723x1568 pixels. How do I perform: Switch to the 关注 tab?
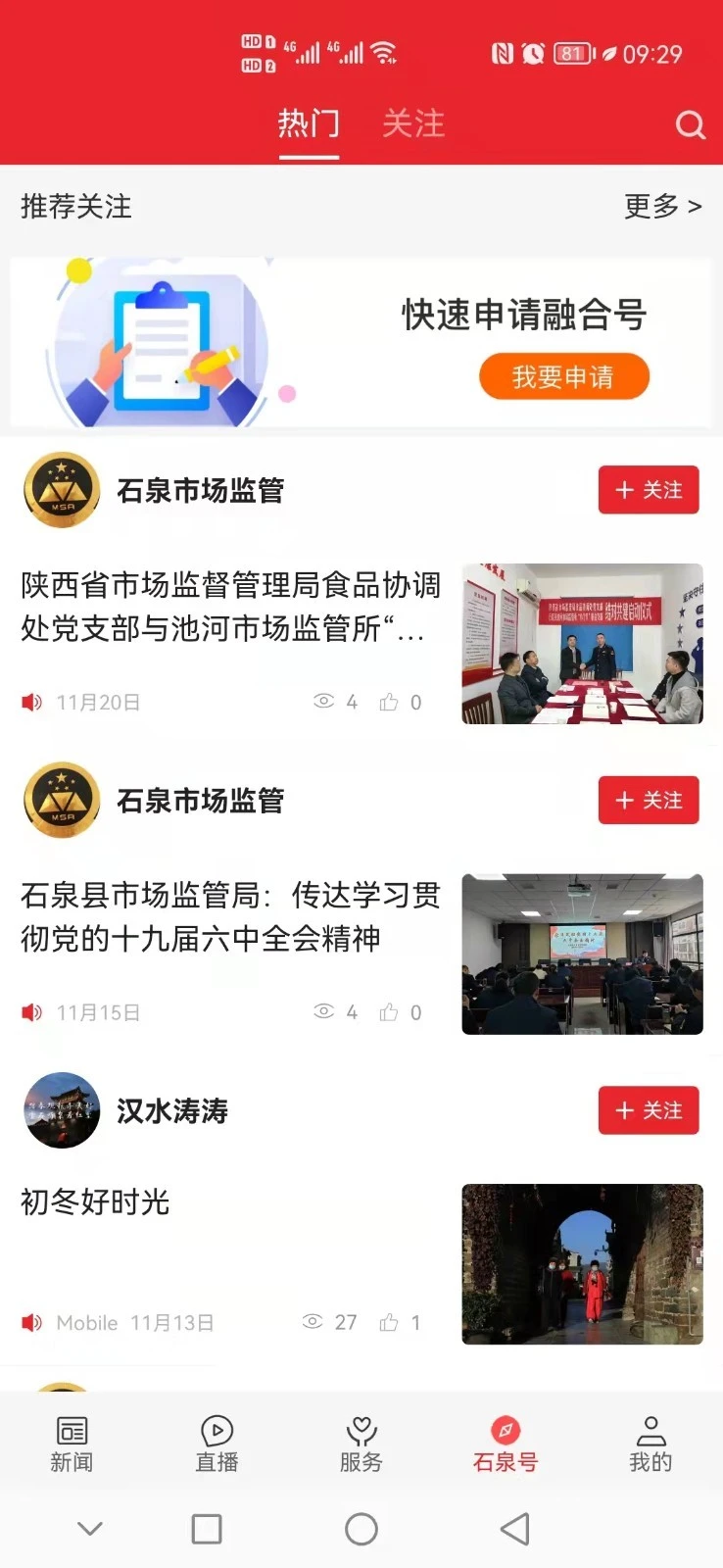point(414,124)
